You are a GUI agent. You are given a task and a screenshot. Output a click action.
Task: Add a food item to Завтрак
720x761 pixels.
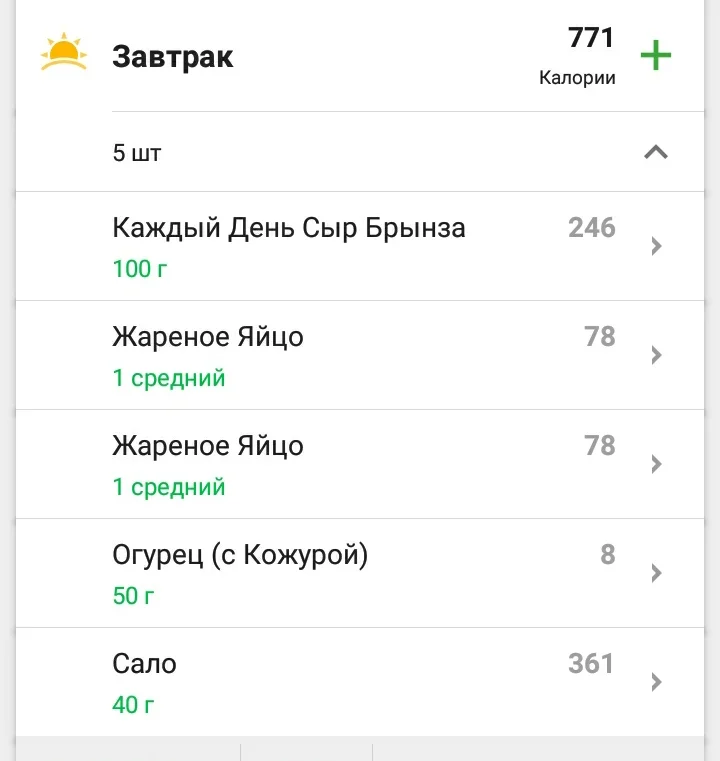[x=655, y=56]
